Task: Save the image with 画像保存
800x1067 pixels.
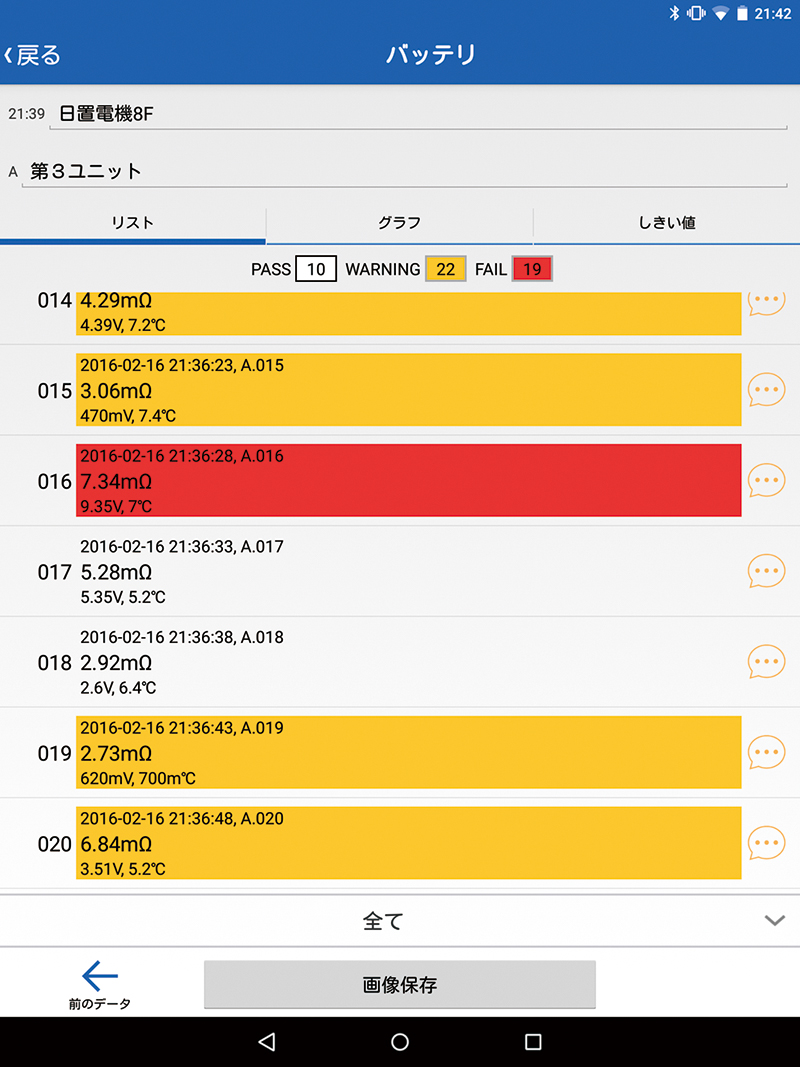Action: pos(400,985)
